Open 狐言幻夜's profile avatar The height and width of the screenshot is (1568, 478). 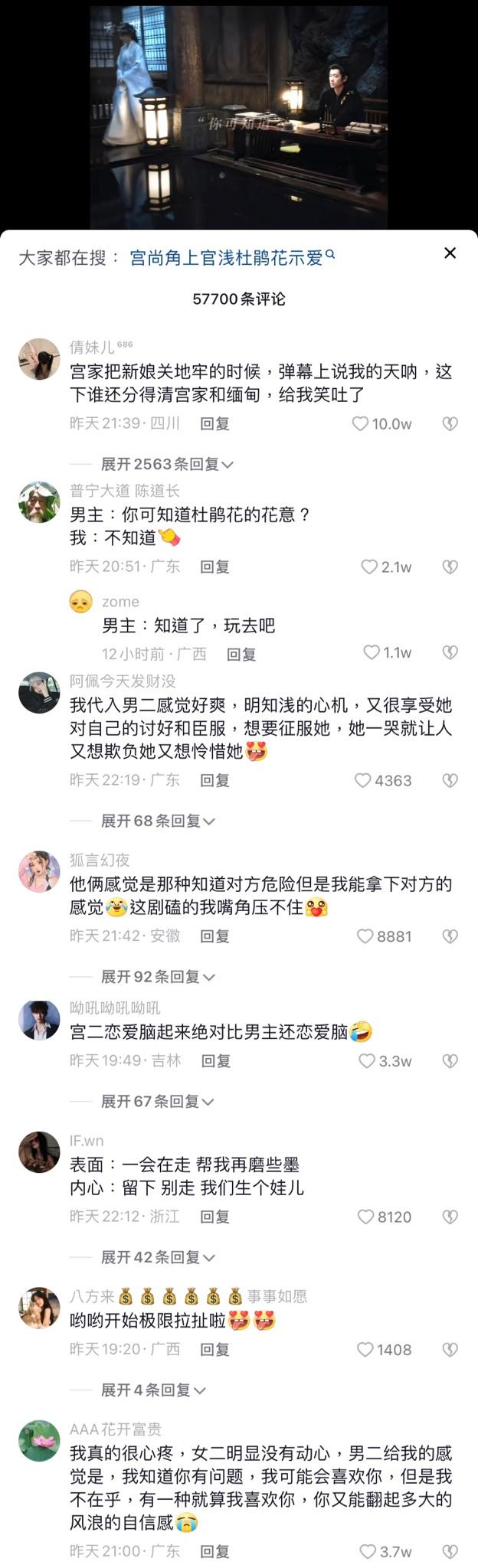[x=39, y=871]
